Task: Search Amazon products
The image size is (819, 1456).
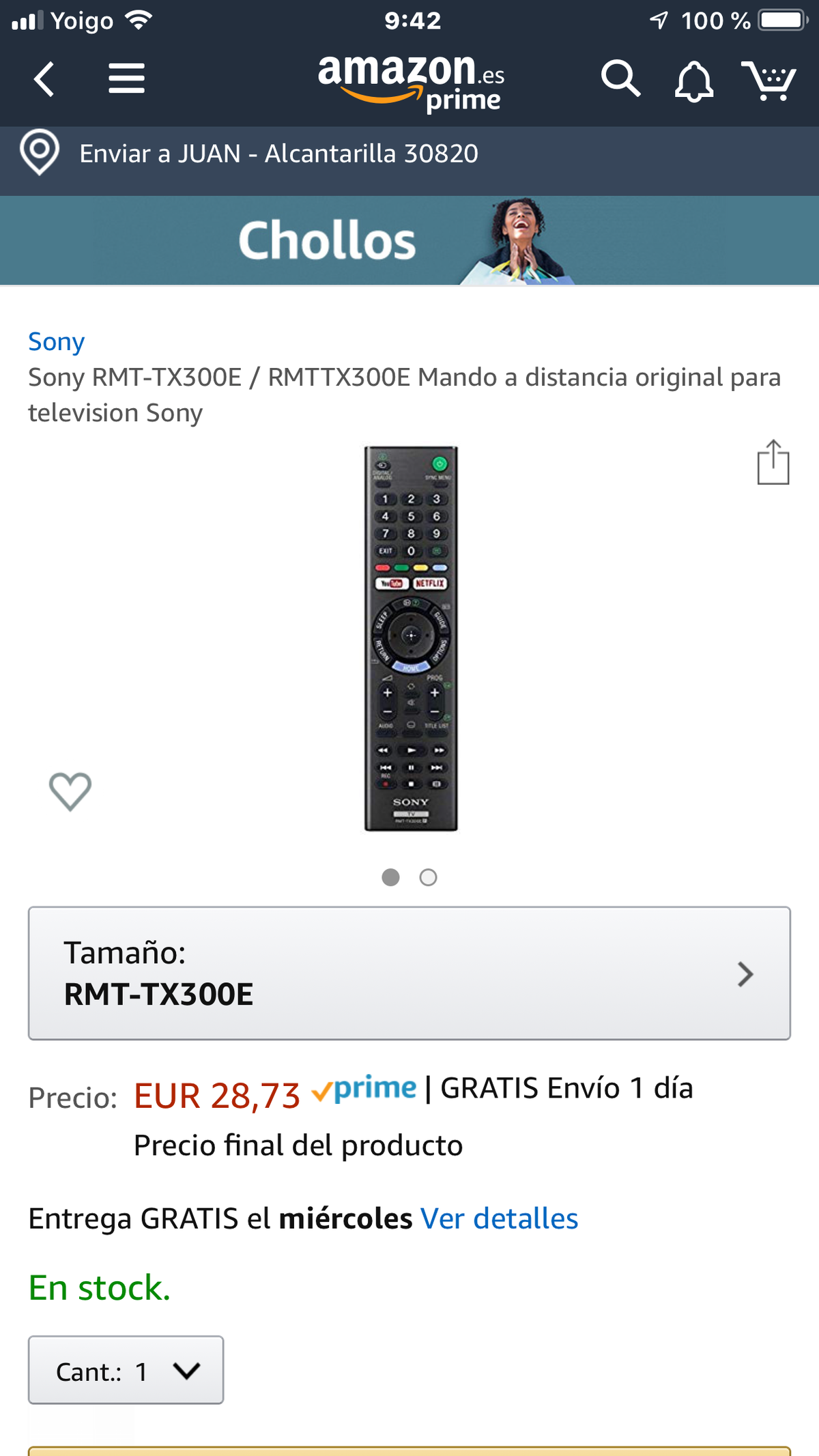Action: tap(620, 79)
